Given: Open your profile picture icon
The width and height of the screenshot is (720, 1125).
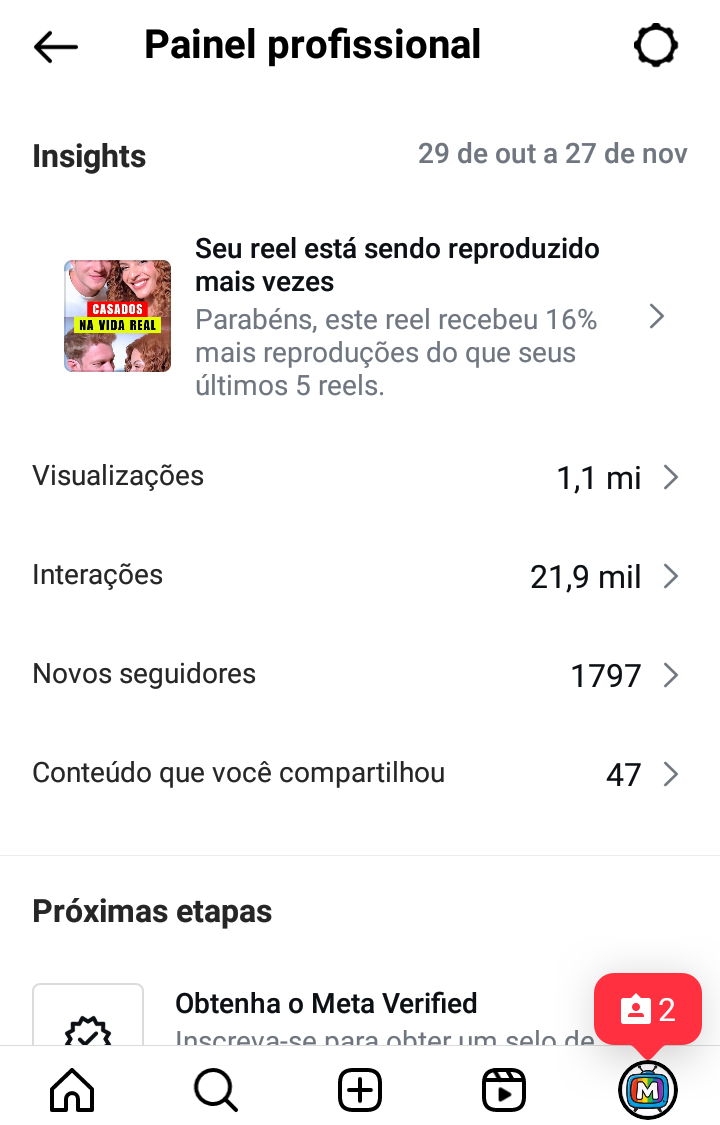Looking at the screenshot, I should [x=647, y=1089].
